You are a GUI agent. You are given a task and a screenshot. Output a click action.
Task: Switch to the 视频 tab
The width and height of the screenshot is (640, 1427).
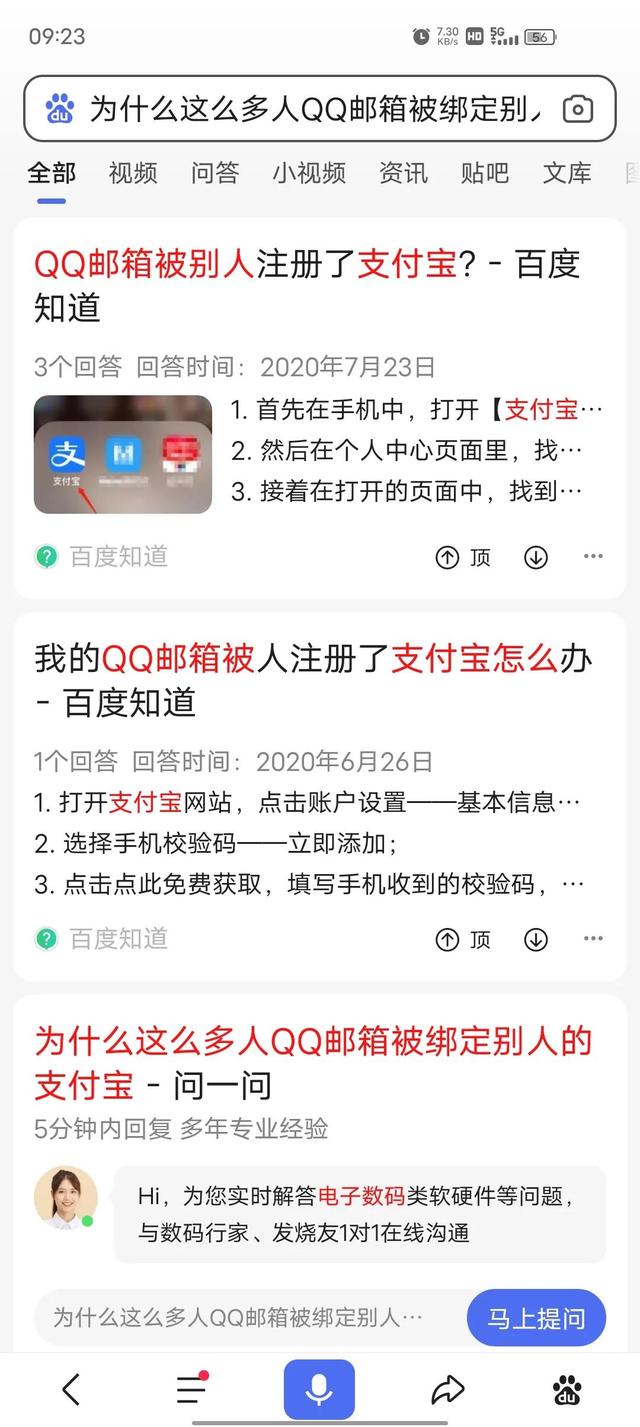click(133, 173)
